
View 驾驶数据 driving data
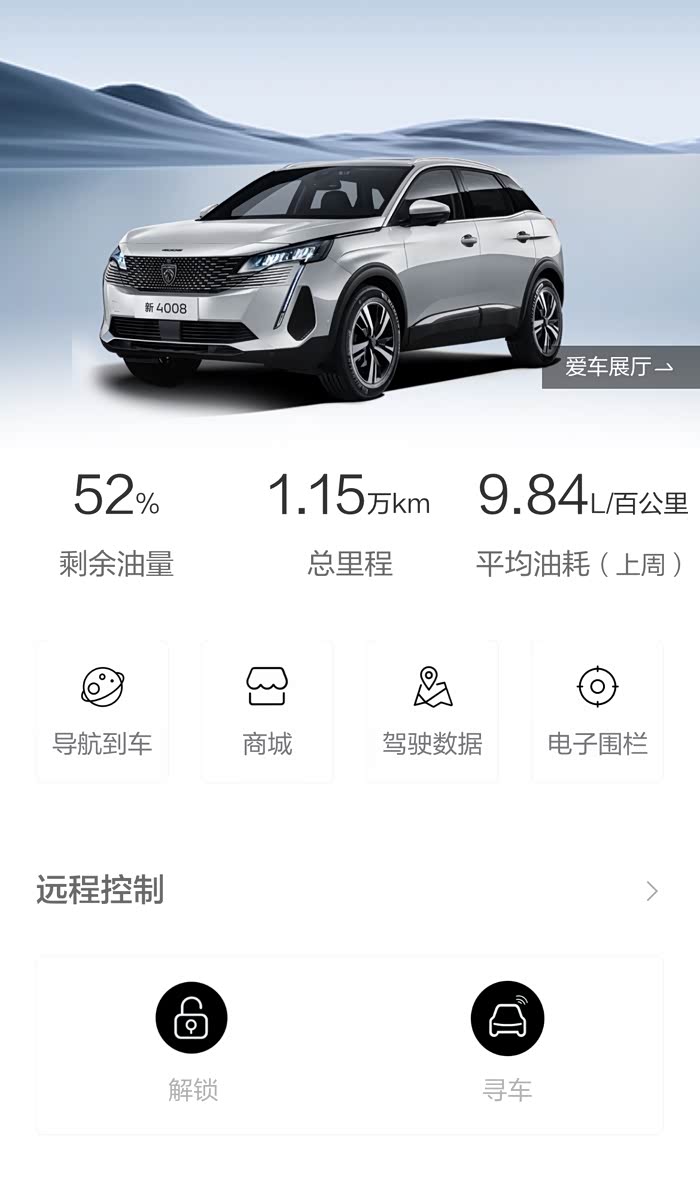pyautogui.click(x=432, y=711)
